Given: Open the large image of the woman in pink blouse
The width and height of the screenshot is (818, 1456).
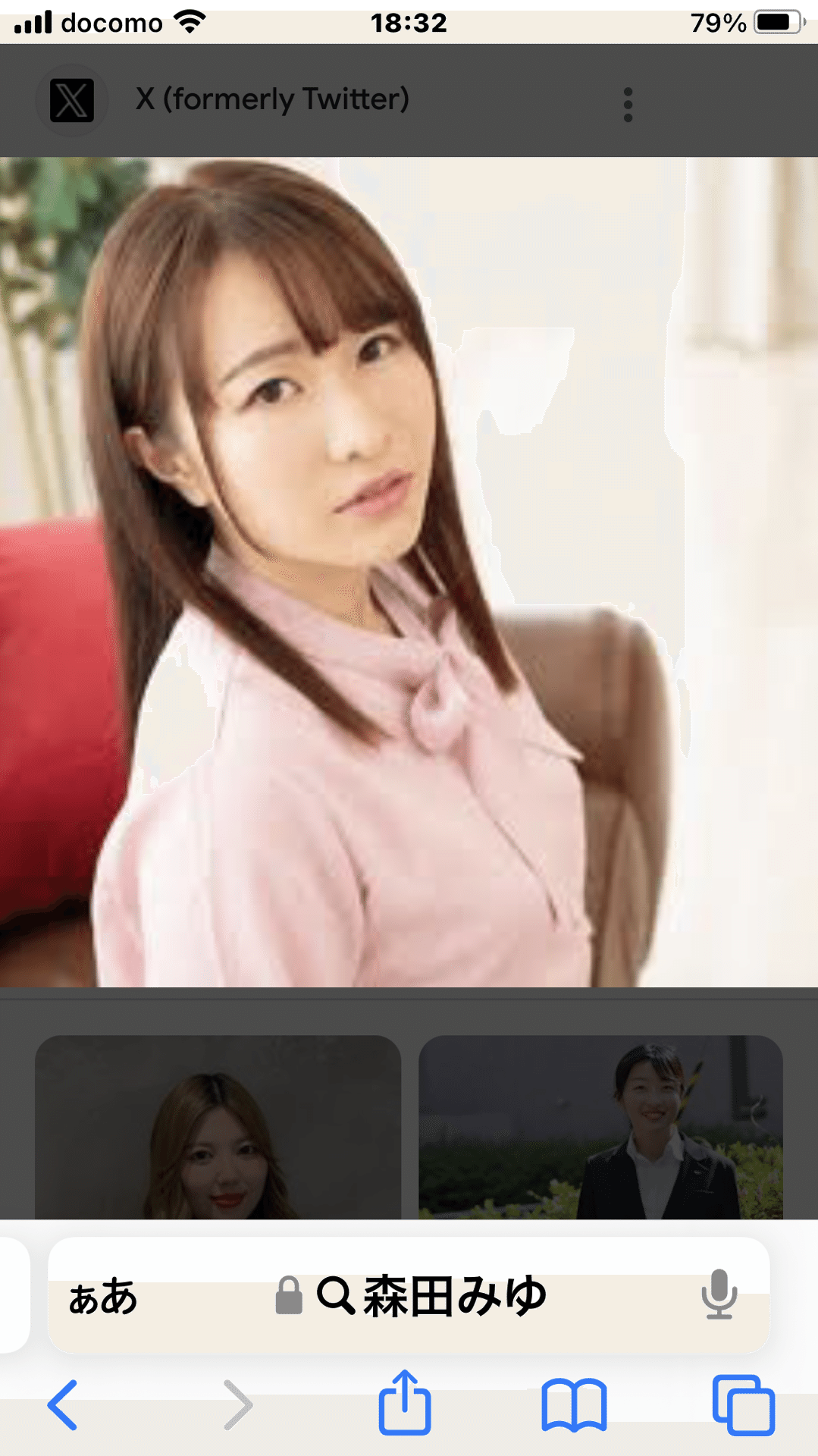Looking at the screenshot, I should pos(409,572).
